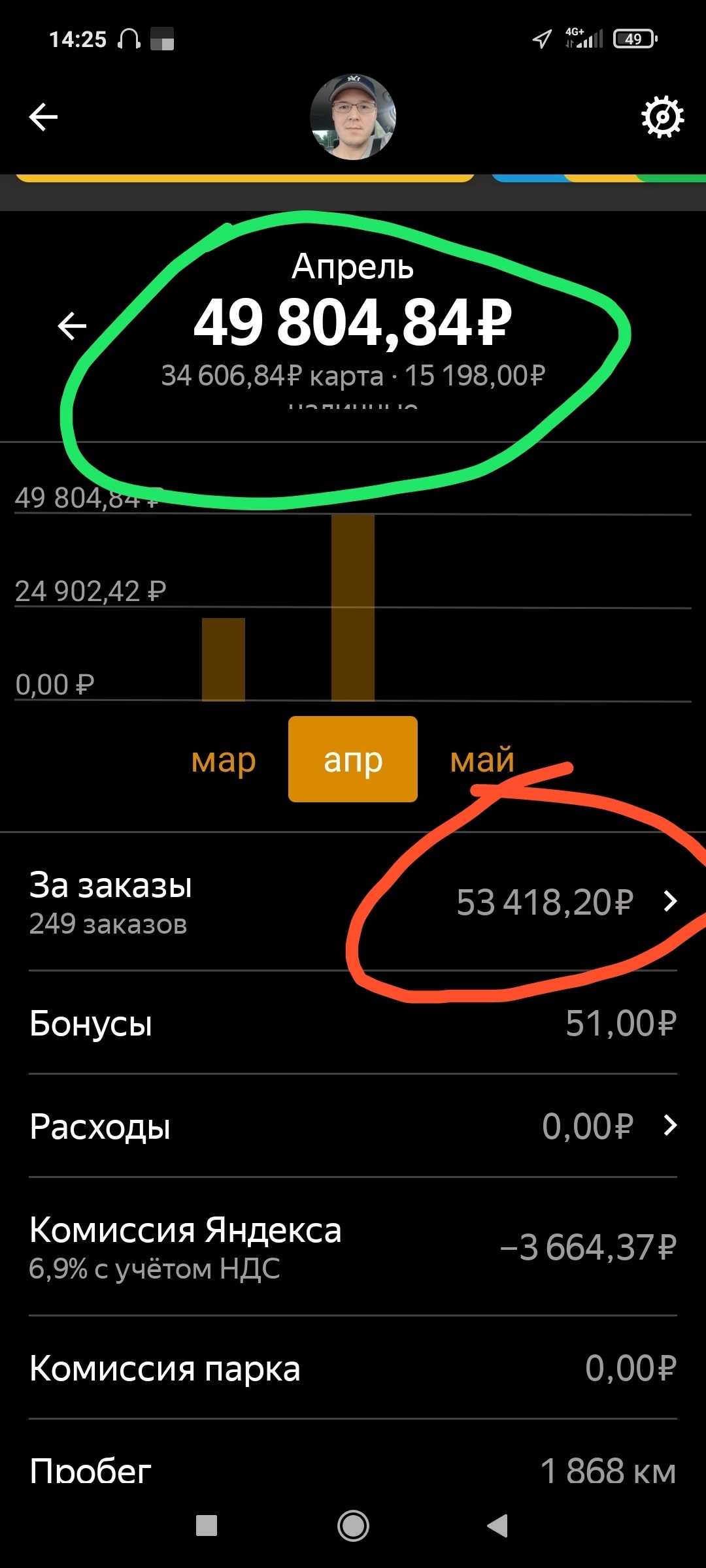The height and width of the screenshot is (1568, 706).
Task: Open the За заказы earnings details
Action: [353, 902]
